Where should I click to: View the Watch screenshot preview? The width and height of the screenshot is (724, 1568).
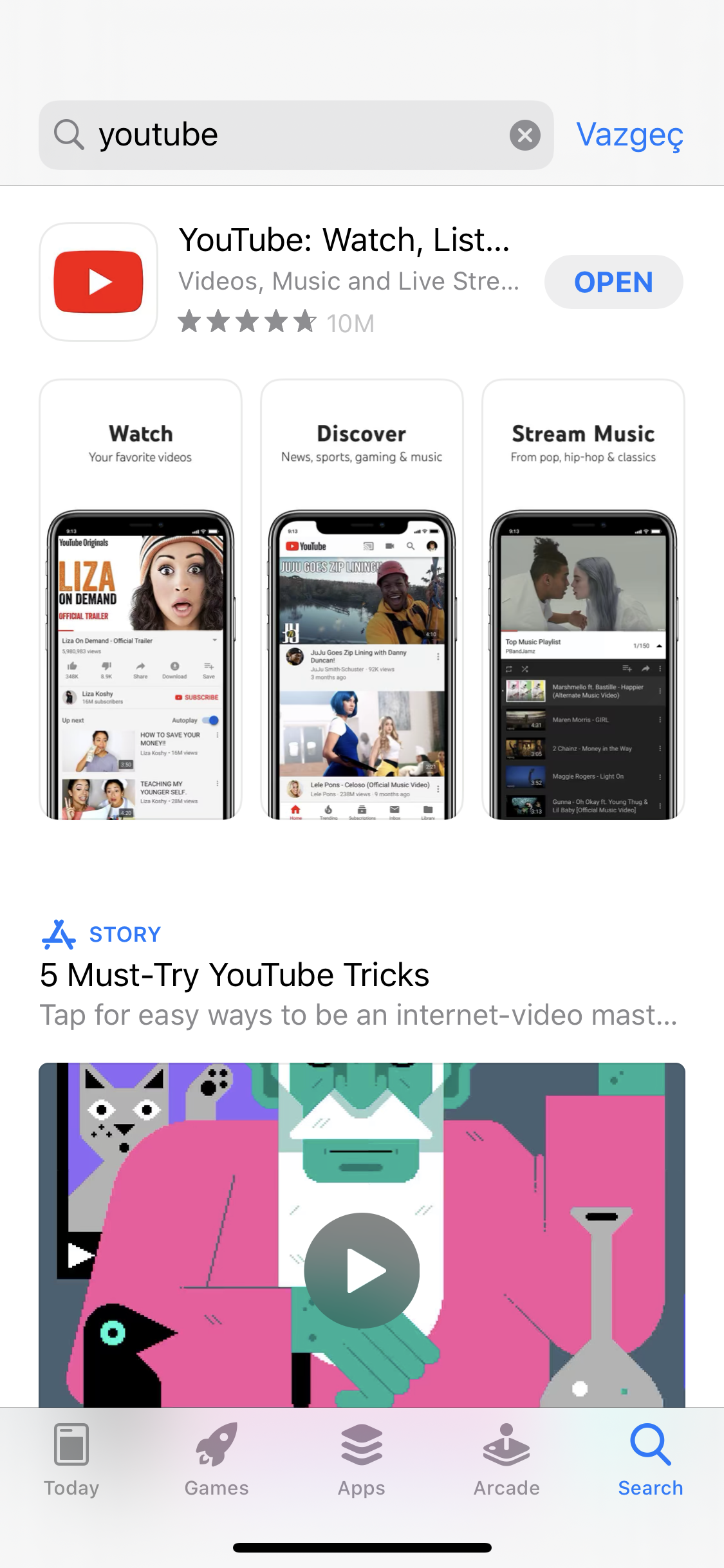(x=140, y=599)
